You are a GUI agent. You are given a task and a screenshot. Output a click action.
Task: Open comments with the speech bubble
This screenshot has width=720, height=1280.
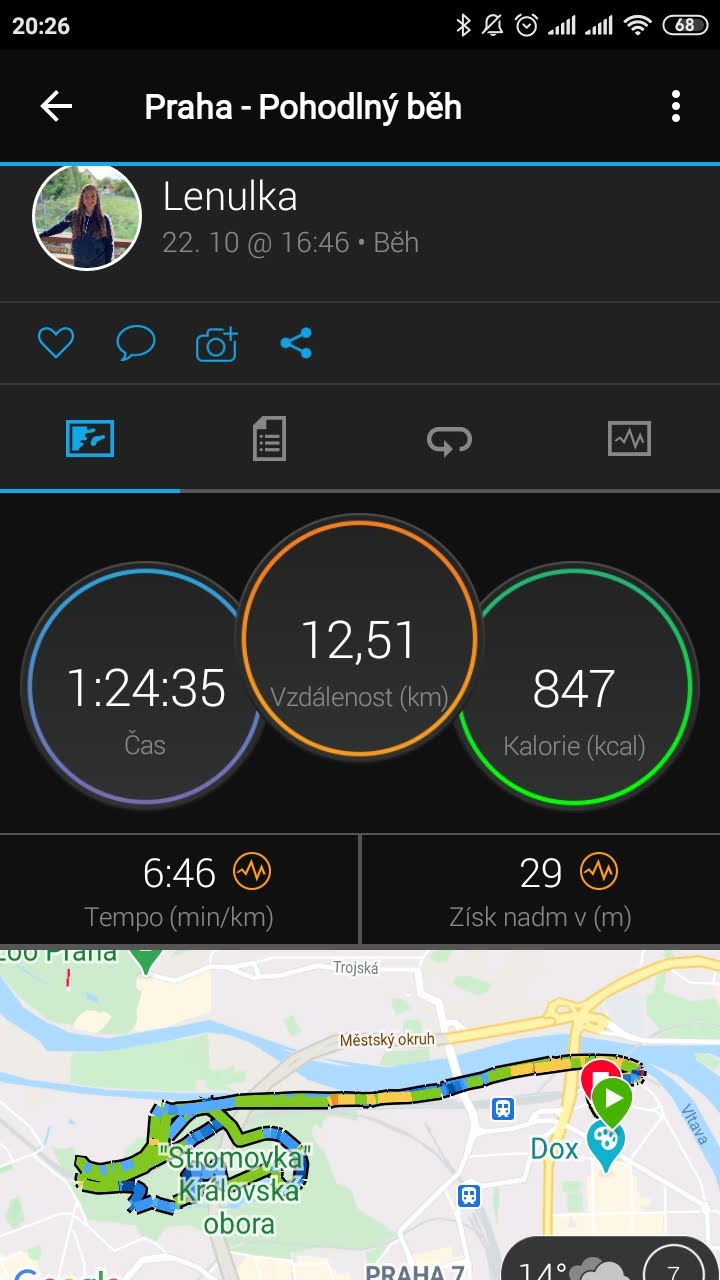pos(136,343)
